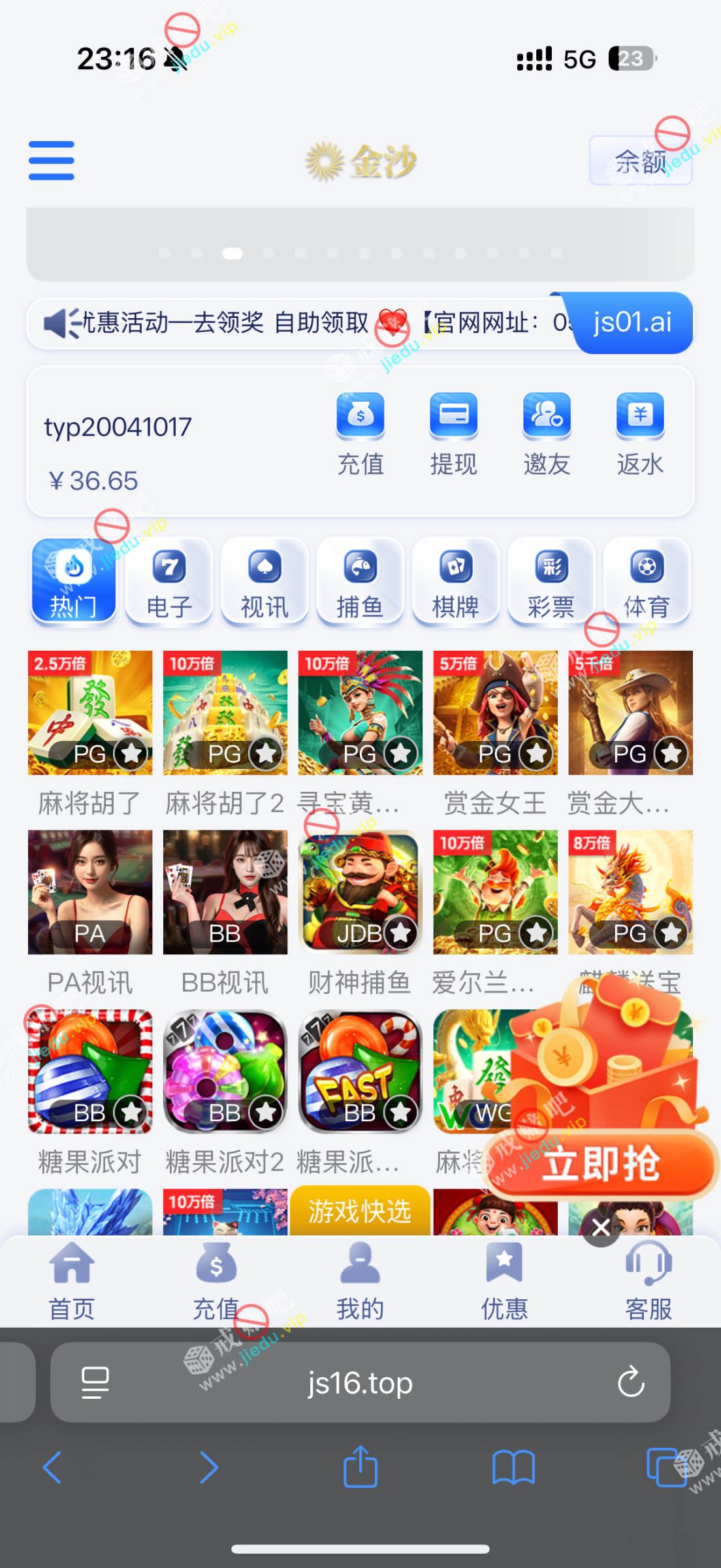Open the 麻将胡了 game tile
721x1568 pixels.
click(x=90, y=713)
